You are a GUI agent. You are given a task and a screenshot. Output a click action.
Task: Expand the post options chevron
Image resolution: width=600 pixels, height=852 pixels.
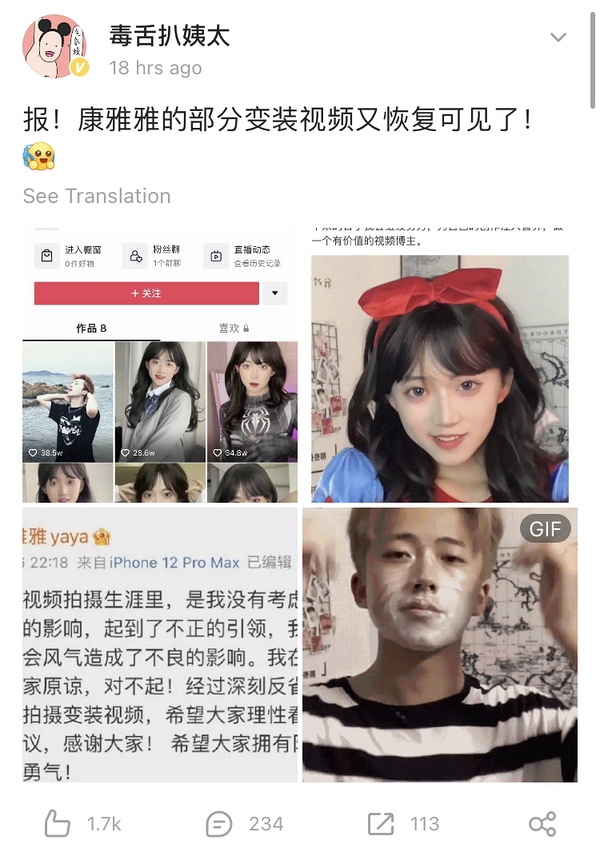(558, 38)
